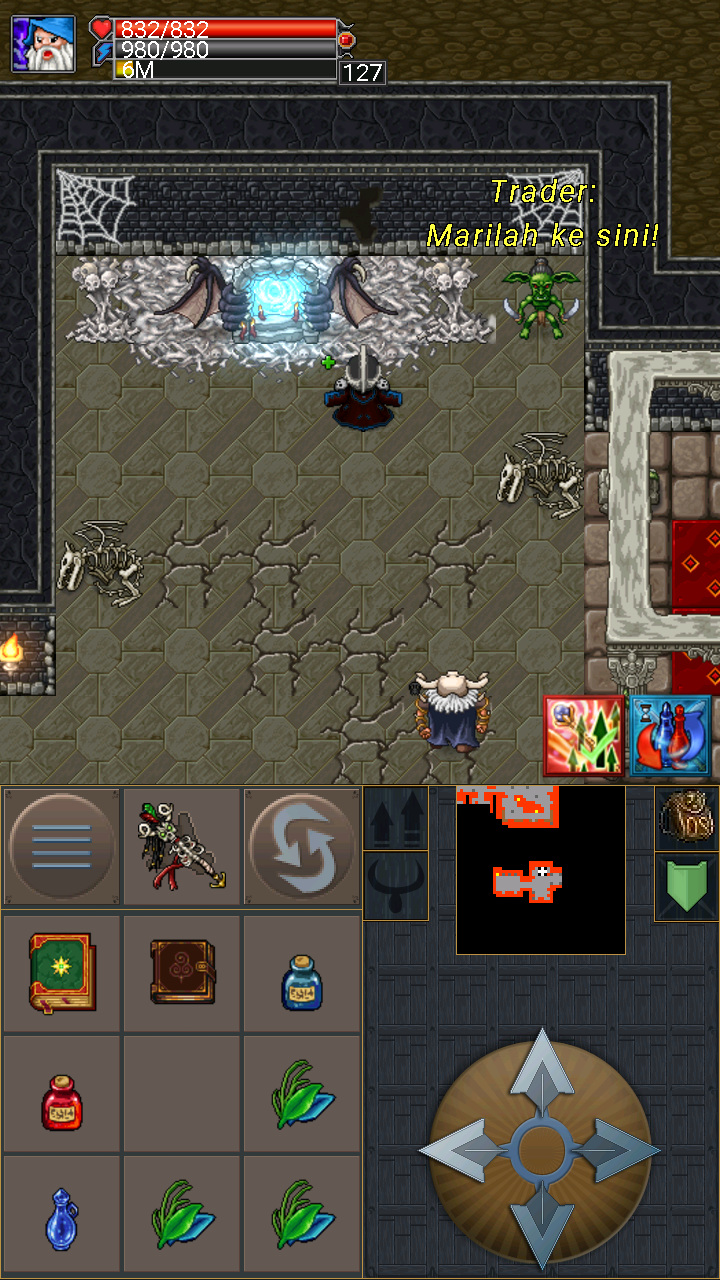Move down with the D-pad arrow
This screenshot has width=720, height=1280.
pyautogui.click(x=541, y=1225)
